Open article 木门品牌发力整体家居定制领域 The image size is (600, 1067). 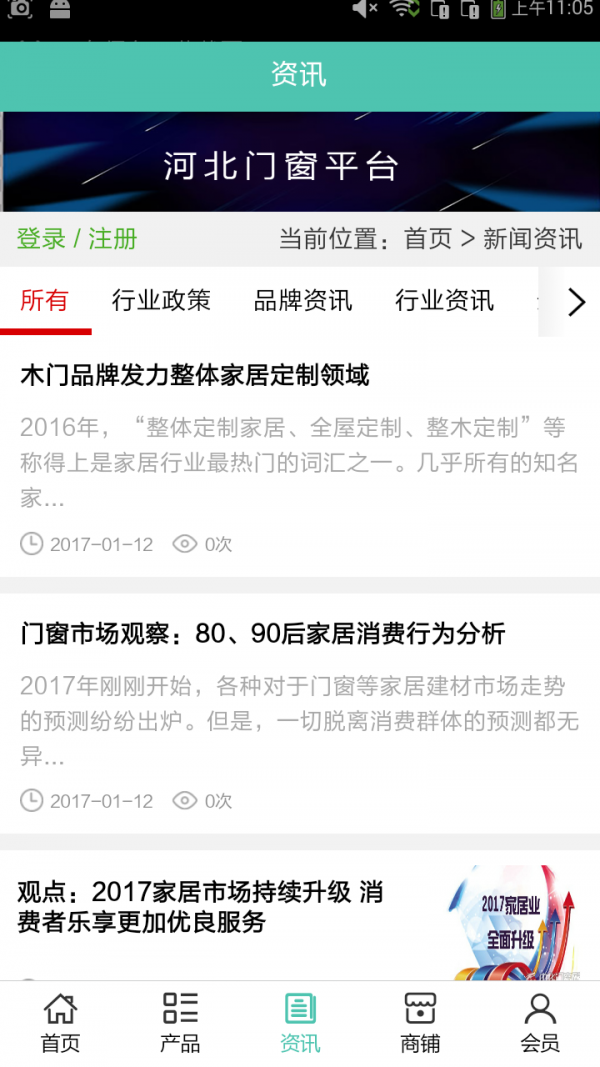[x=195, y=375]
